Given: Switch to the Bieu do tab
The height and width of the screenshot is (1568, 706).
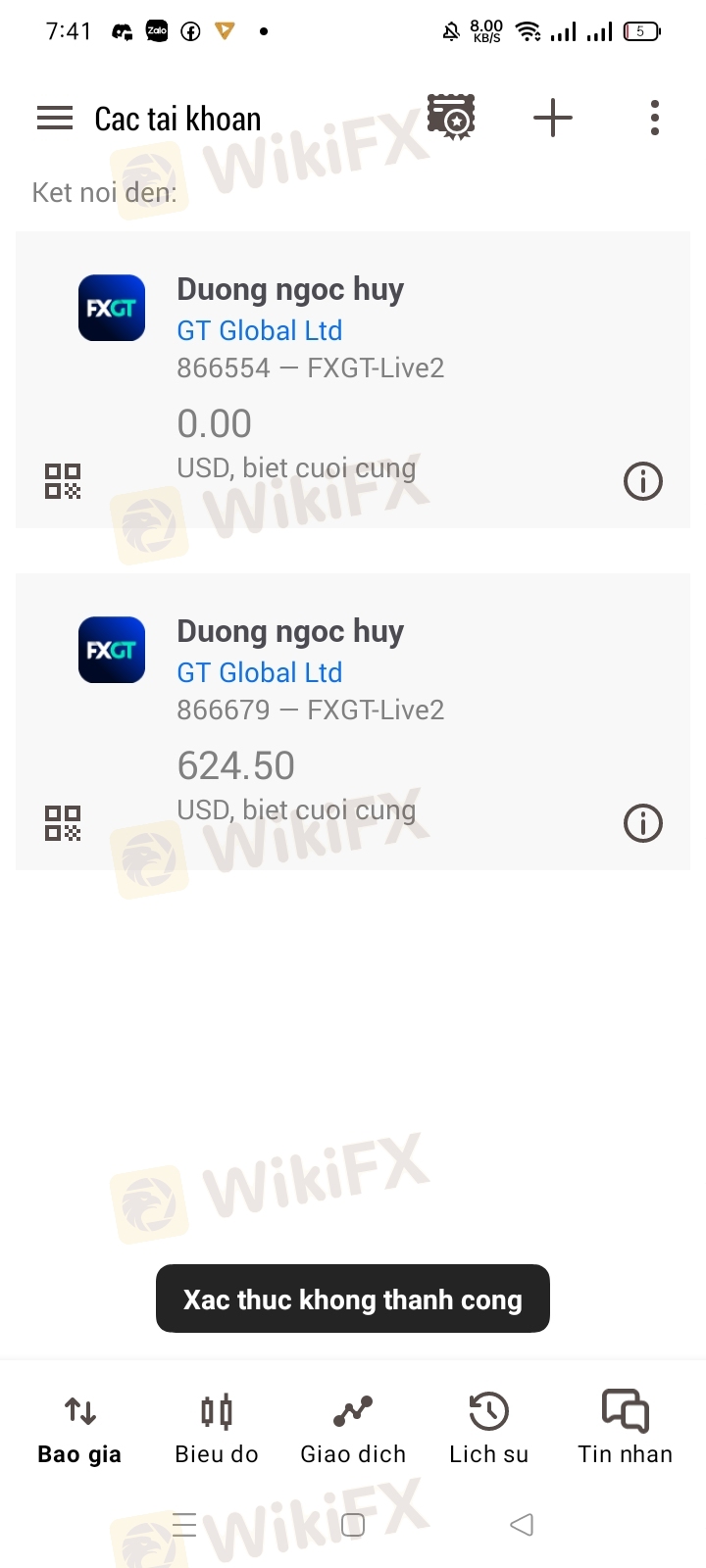Looking at the screenshot, I should [217, 1429].
